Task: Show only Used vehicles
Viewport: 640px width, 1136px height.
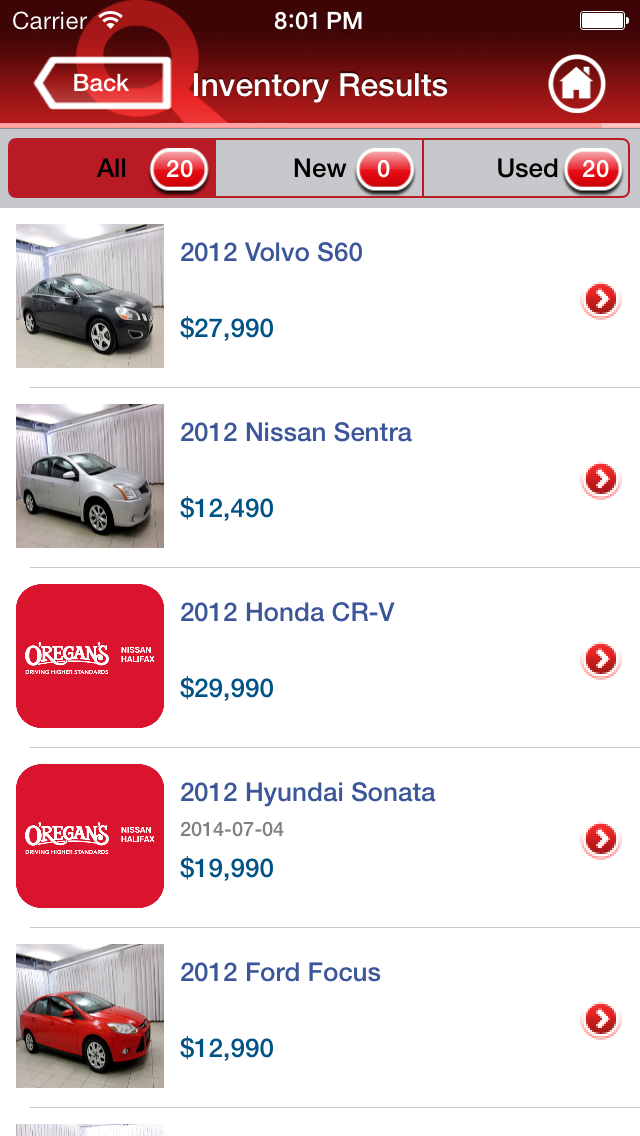Action: [x=527, y=168]
